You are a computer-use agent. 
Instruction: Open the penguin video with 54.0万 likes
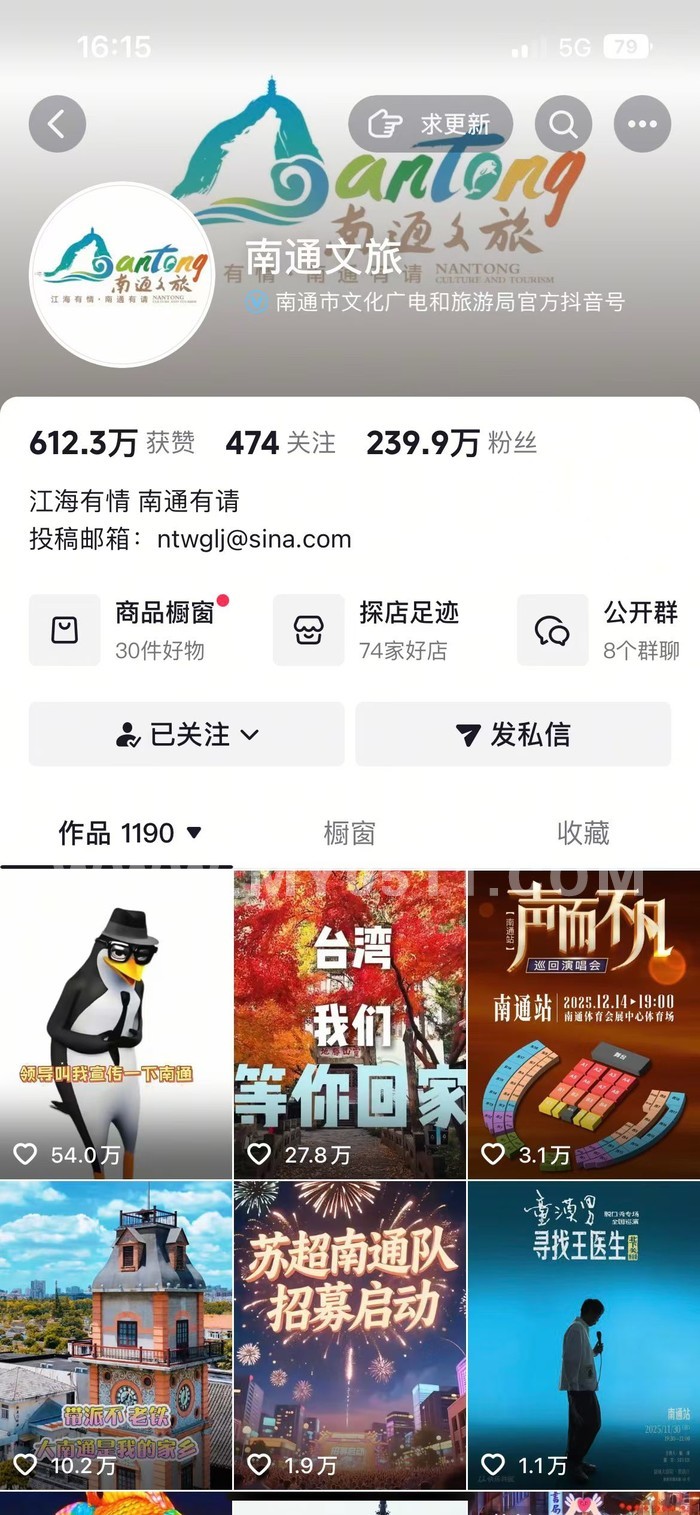coord(116,1025)
